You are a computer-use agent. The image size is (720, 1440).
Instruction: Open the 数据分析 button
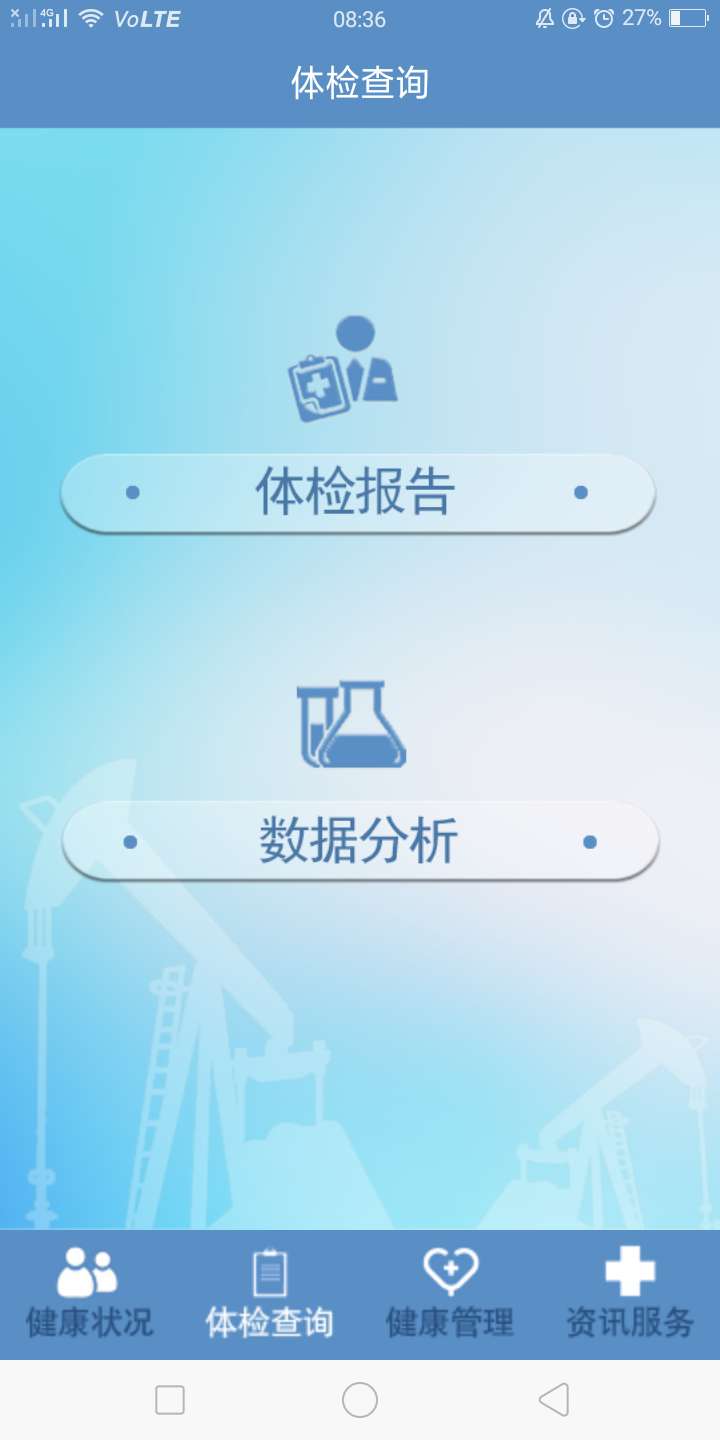click(360, 841)
